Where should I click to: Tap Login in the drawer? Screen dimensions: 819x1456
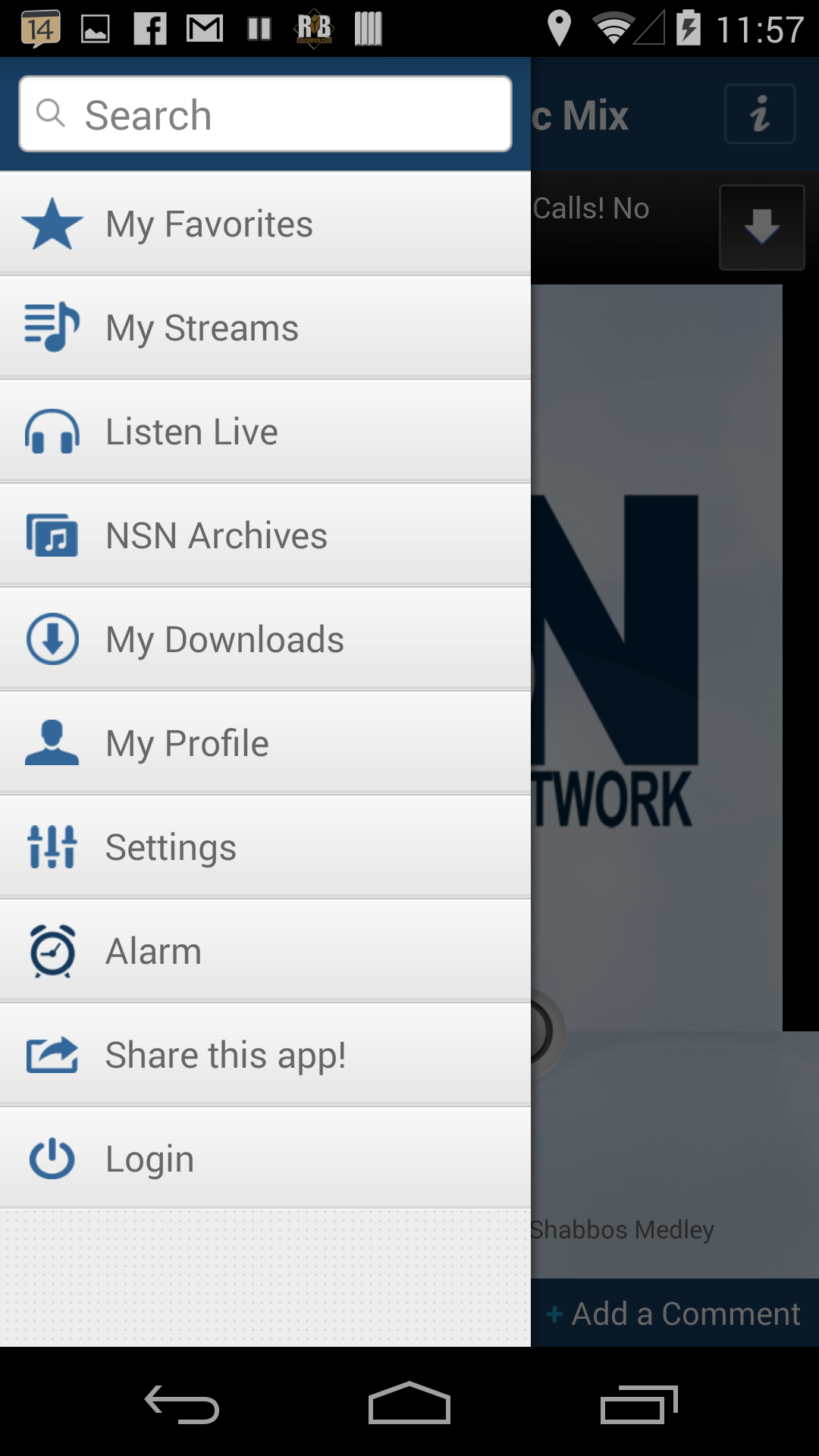click(265, 1159)
